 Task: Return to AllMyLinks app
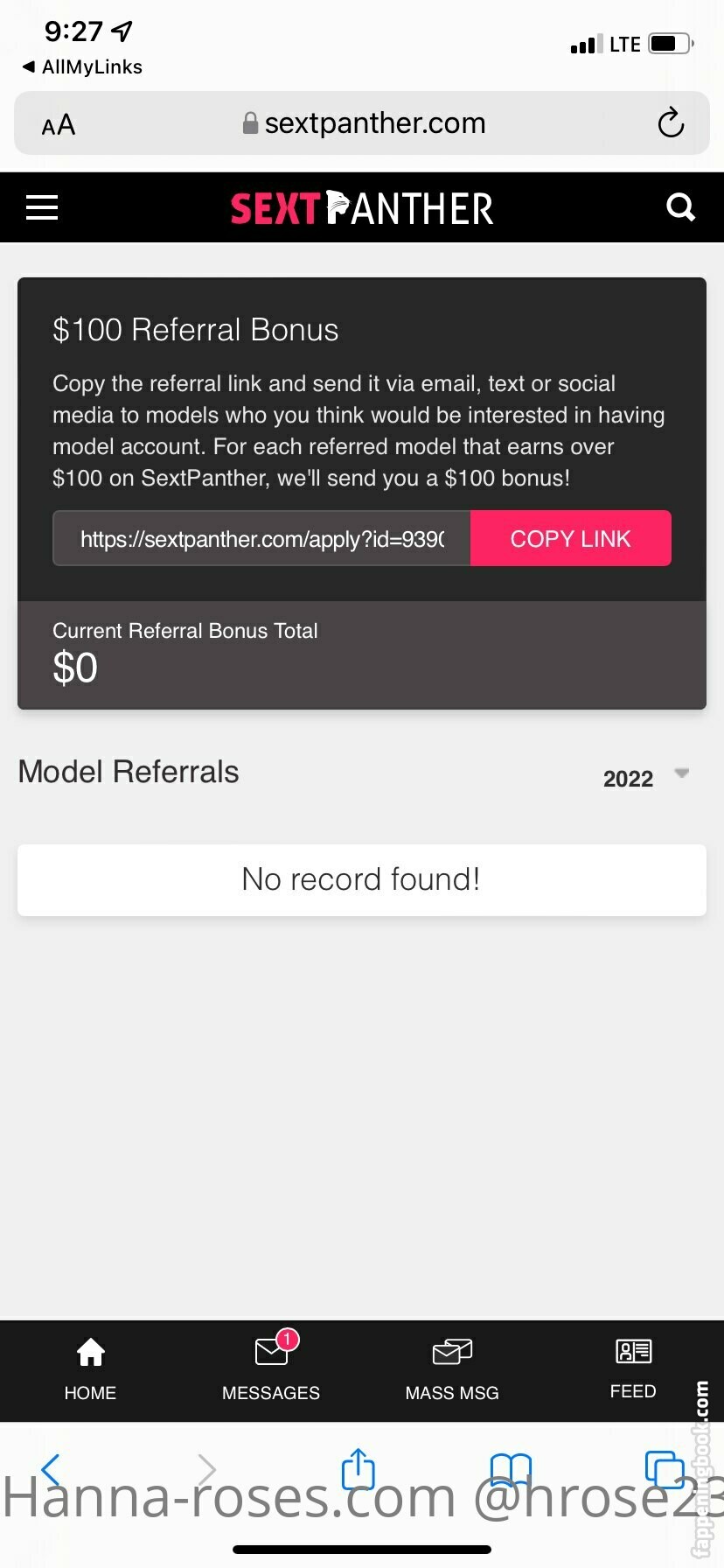click(x=82, y=66)
